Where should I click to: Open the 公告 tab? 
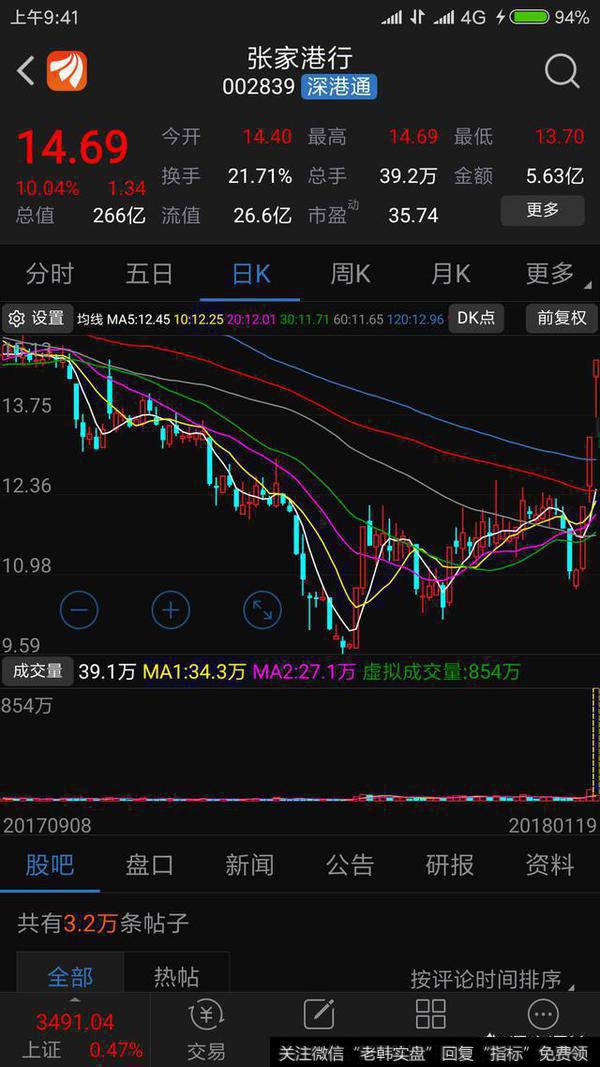click(x=350, y=864)
